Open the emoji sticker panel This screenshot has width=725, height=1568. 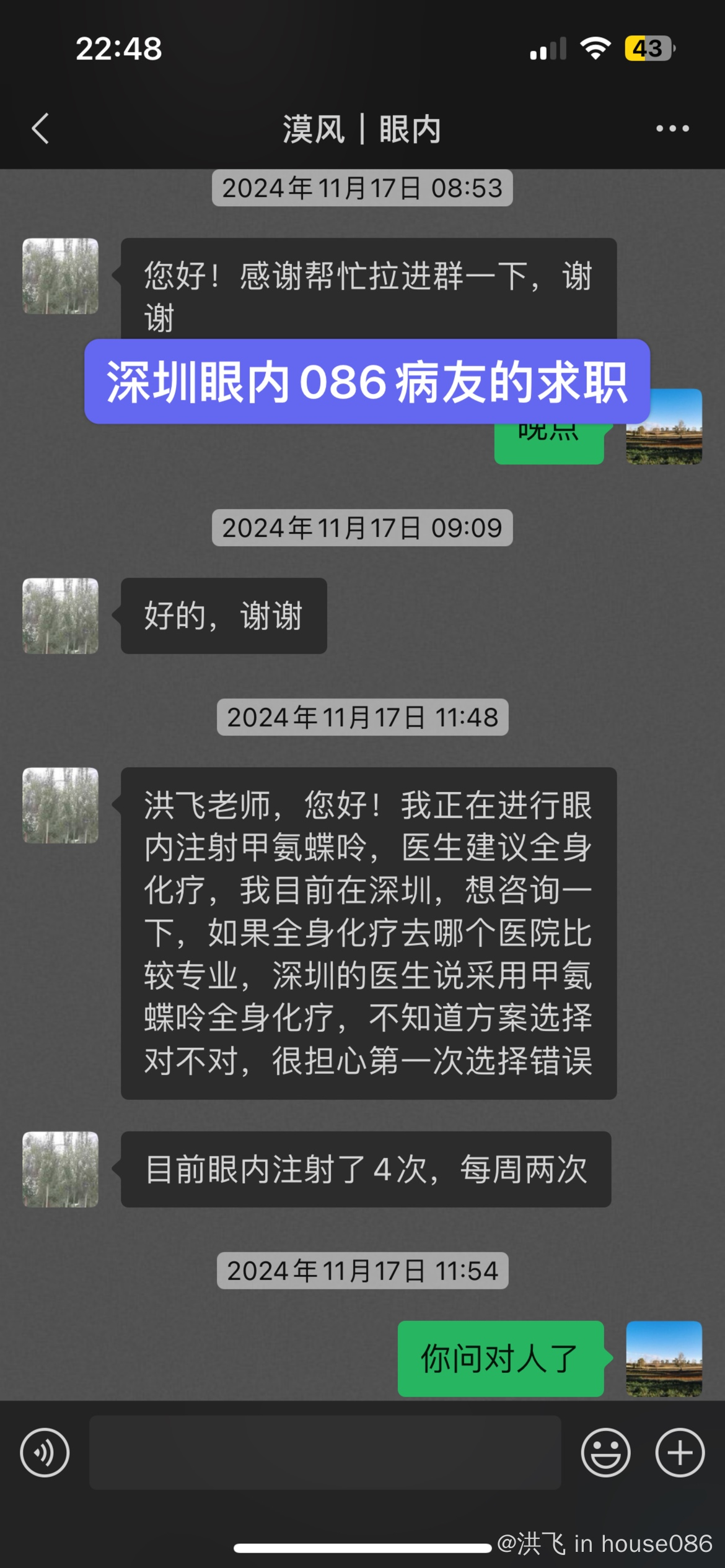[605, 1453]
